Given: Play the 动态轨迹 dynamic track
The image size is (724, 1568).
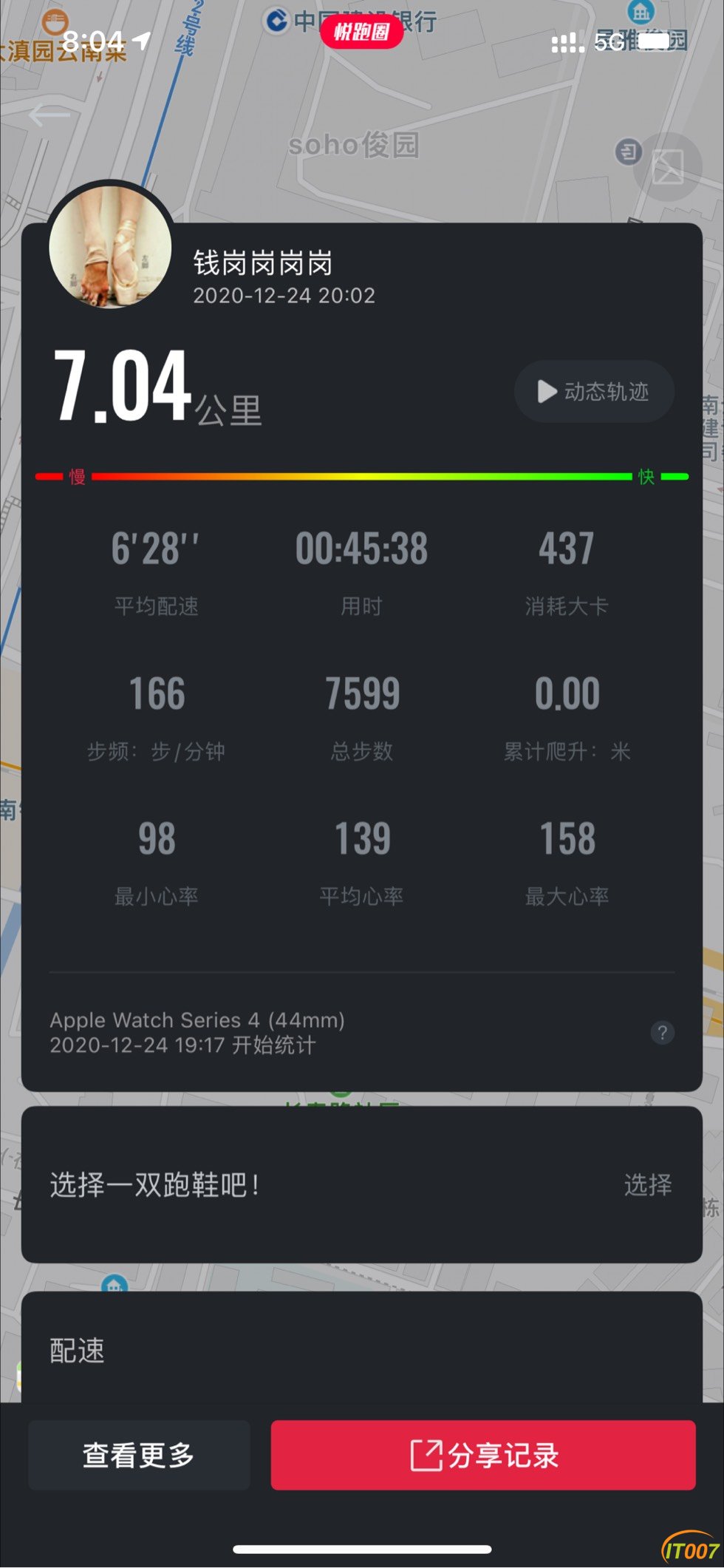Looking at the screenshot, I should tap(594, 392).
